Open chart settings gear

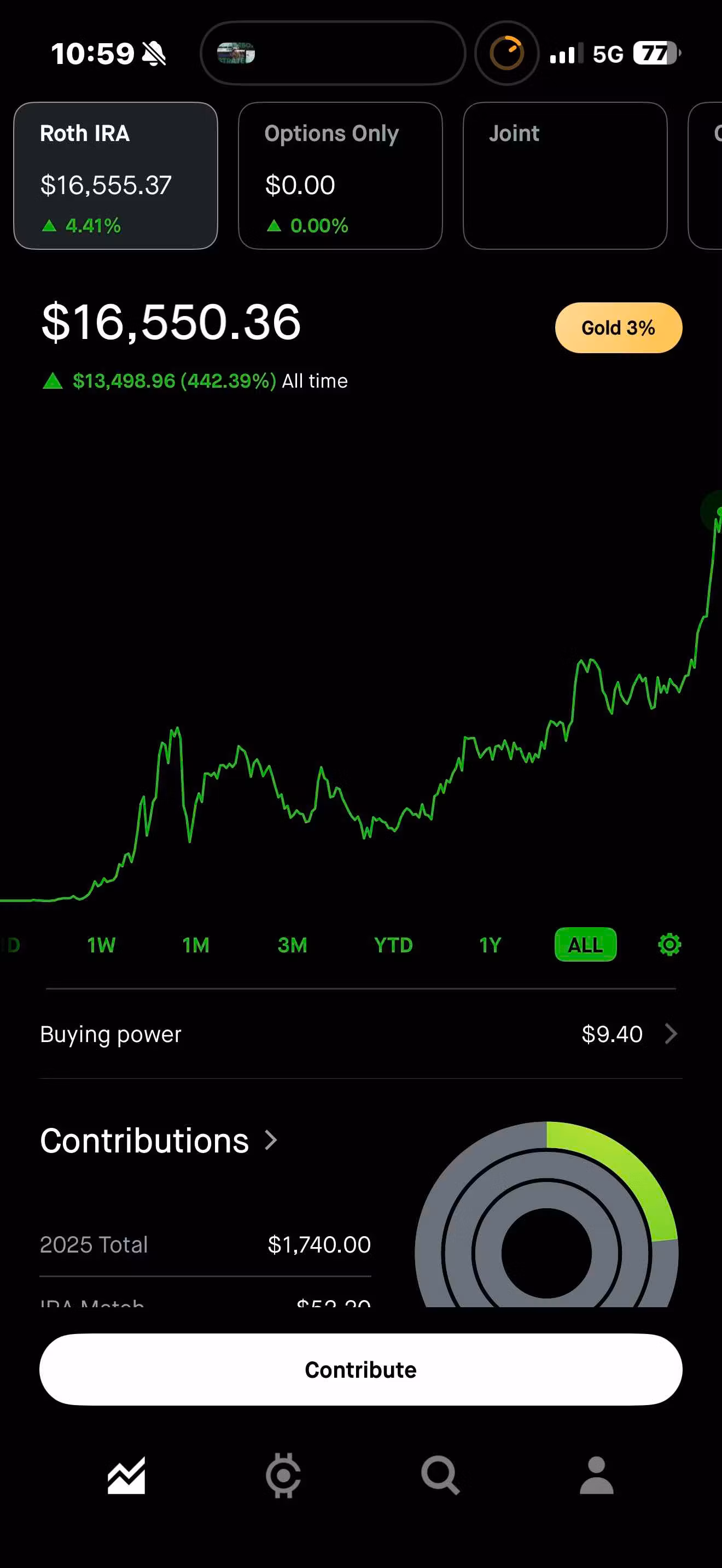pos(669,945)
